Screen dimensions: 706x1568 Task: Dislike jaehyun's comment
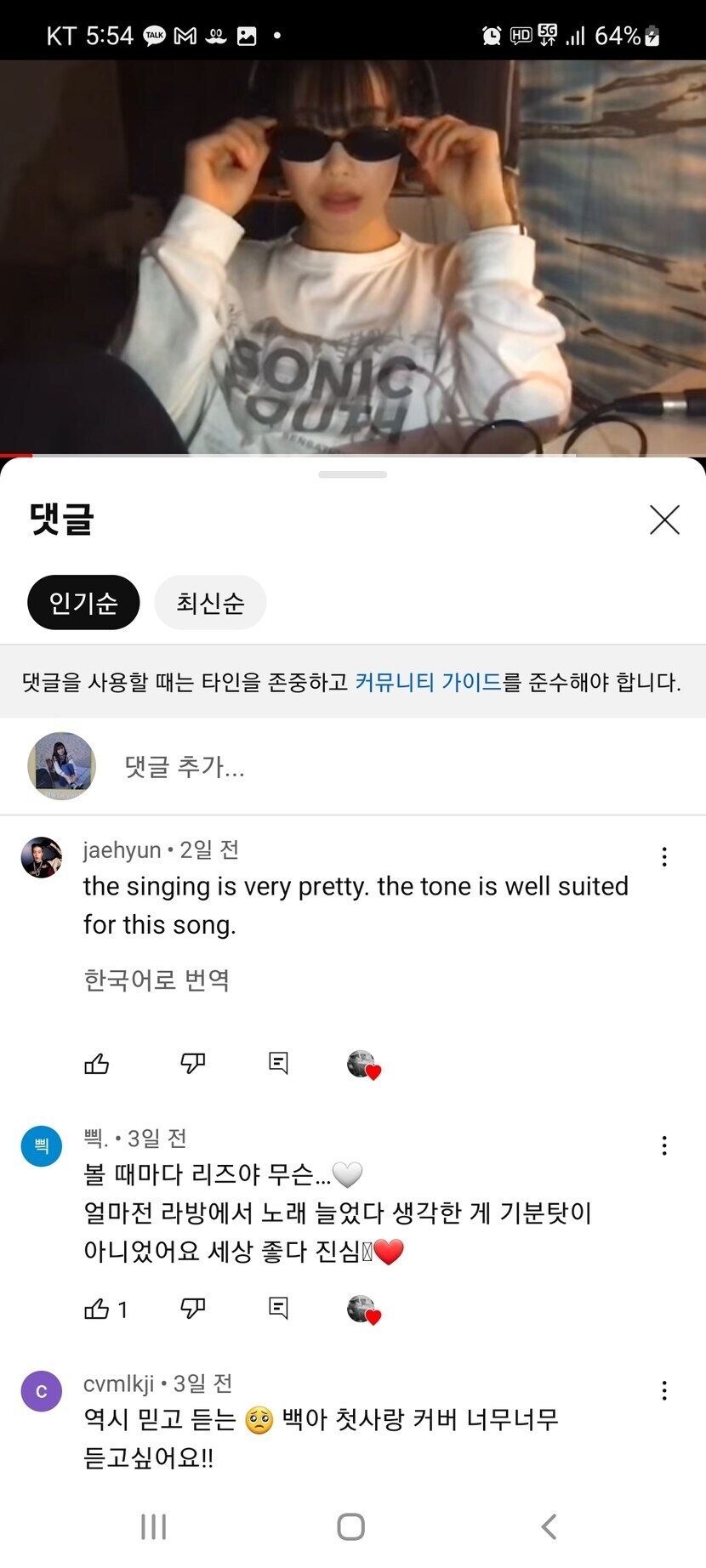point(193,1064)
